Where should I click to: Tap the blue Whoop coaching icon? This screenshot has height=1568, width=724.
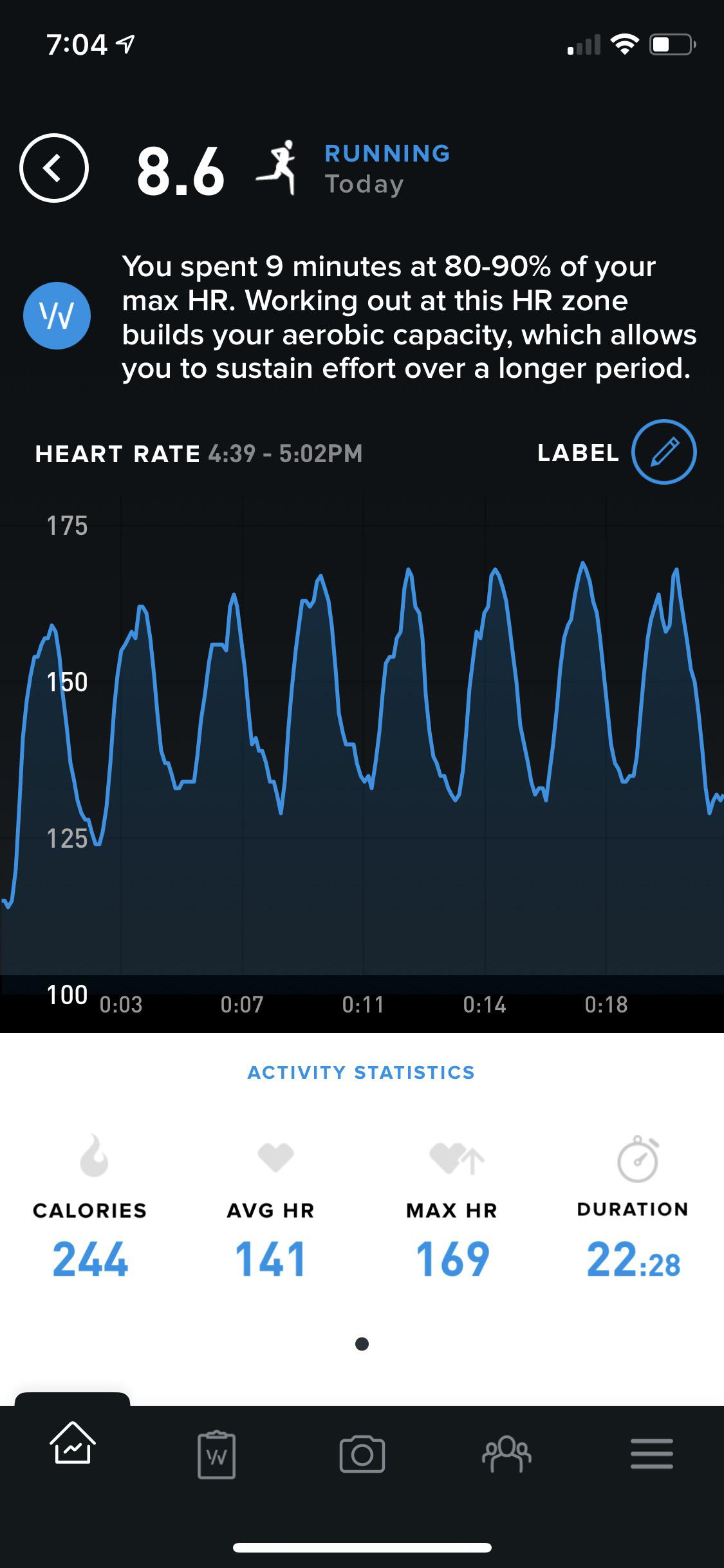point(57,315)
